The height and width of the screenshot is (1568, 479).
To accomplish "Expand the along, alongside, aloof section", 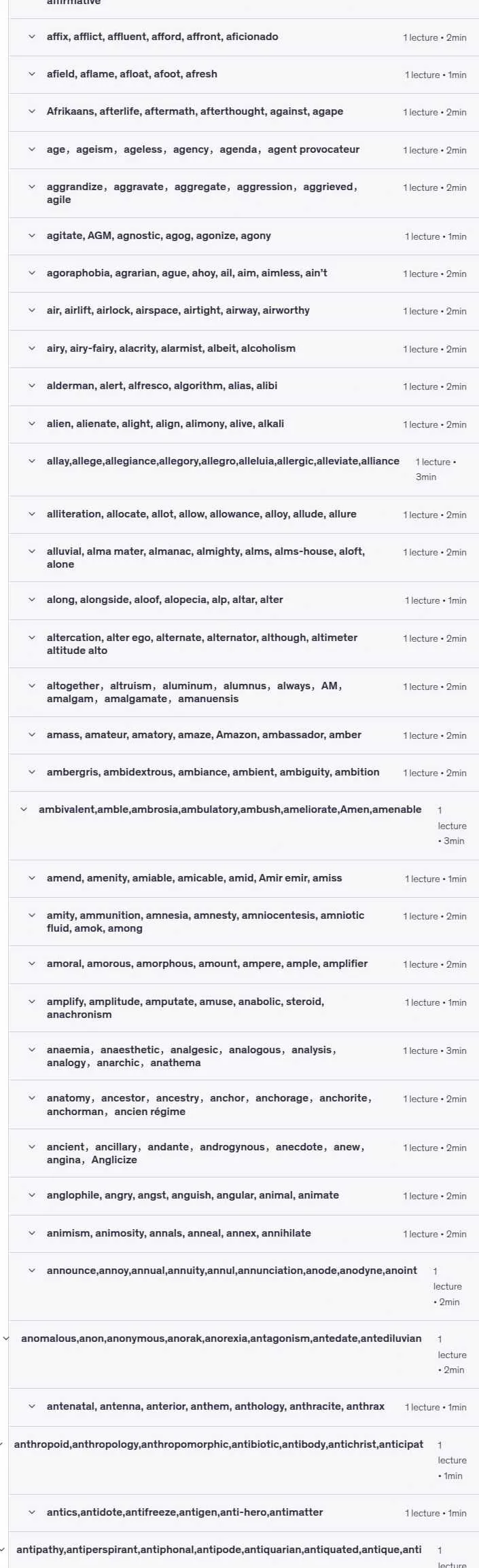I will point(243,600).
